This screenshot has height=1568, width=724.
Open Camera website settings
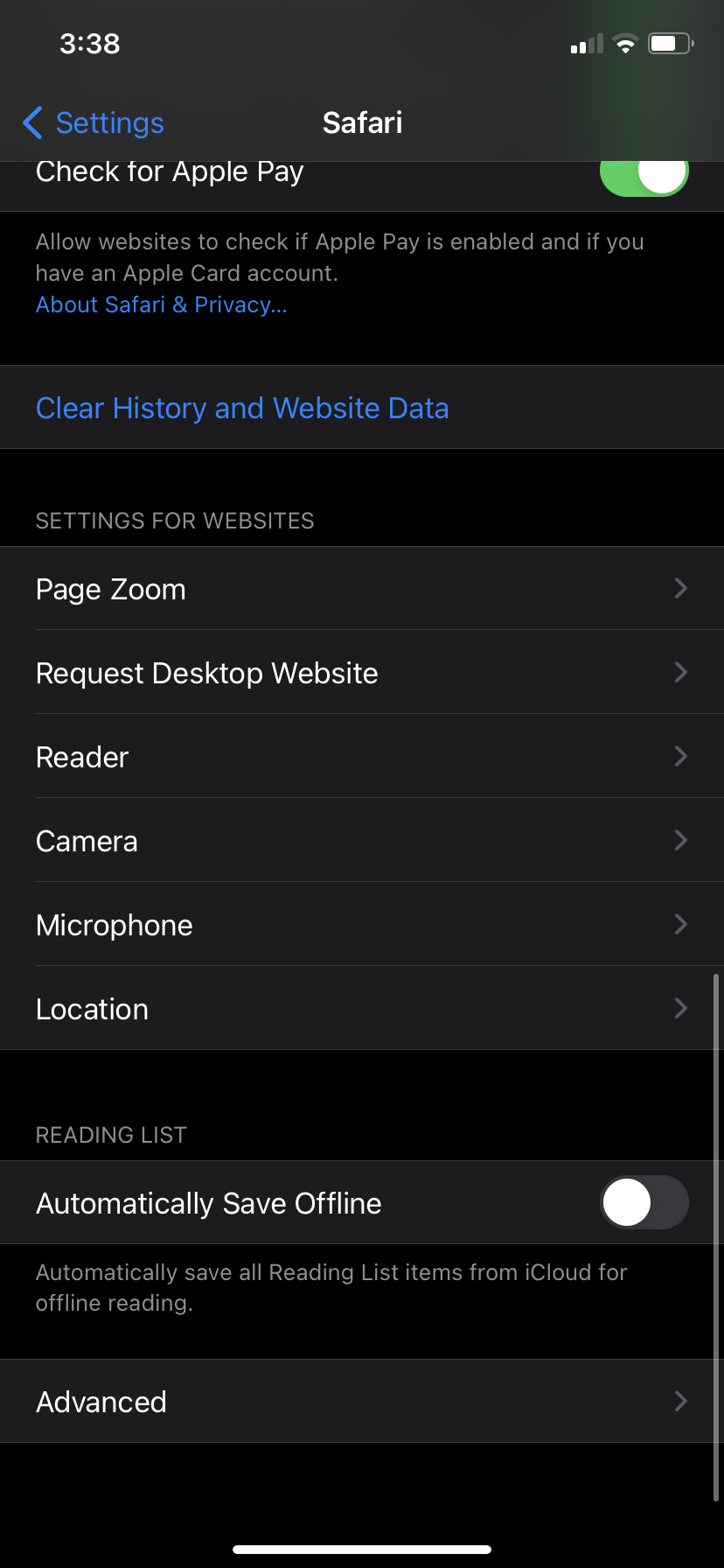[x=362, y=841]
